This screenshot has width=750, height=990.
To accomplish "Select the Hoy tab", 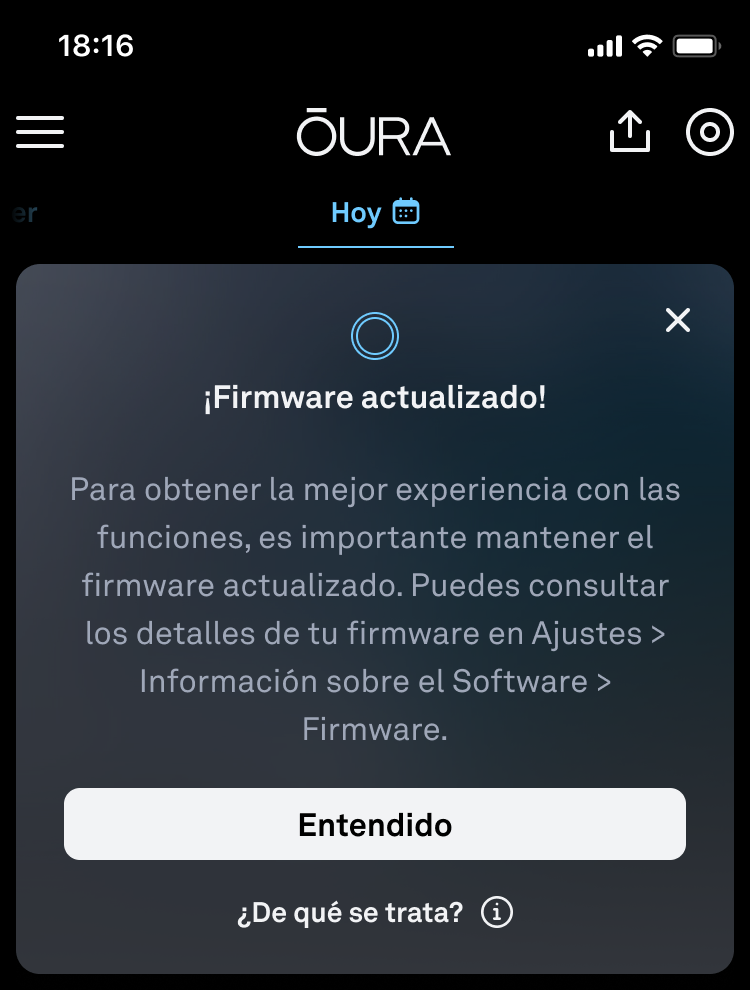I will point(375,213).
